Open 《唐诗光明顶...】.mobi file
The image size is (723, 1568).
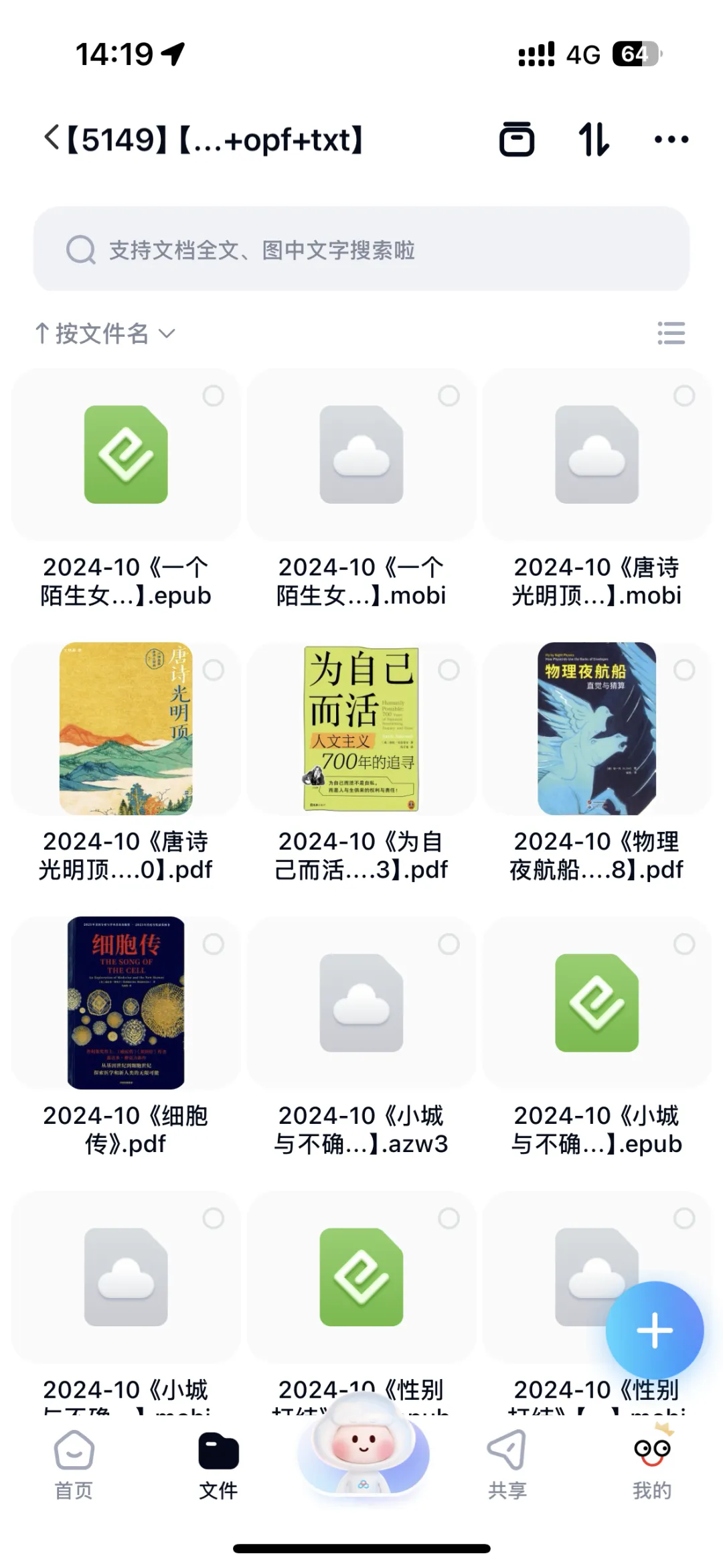(x=596, y=455)
